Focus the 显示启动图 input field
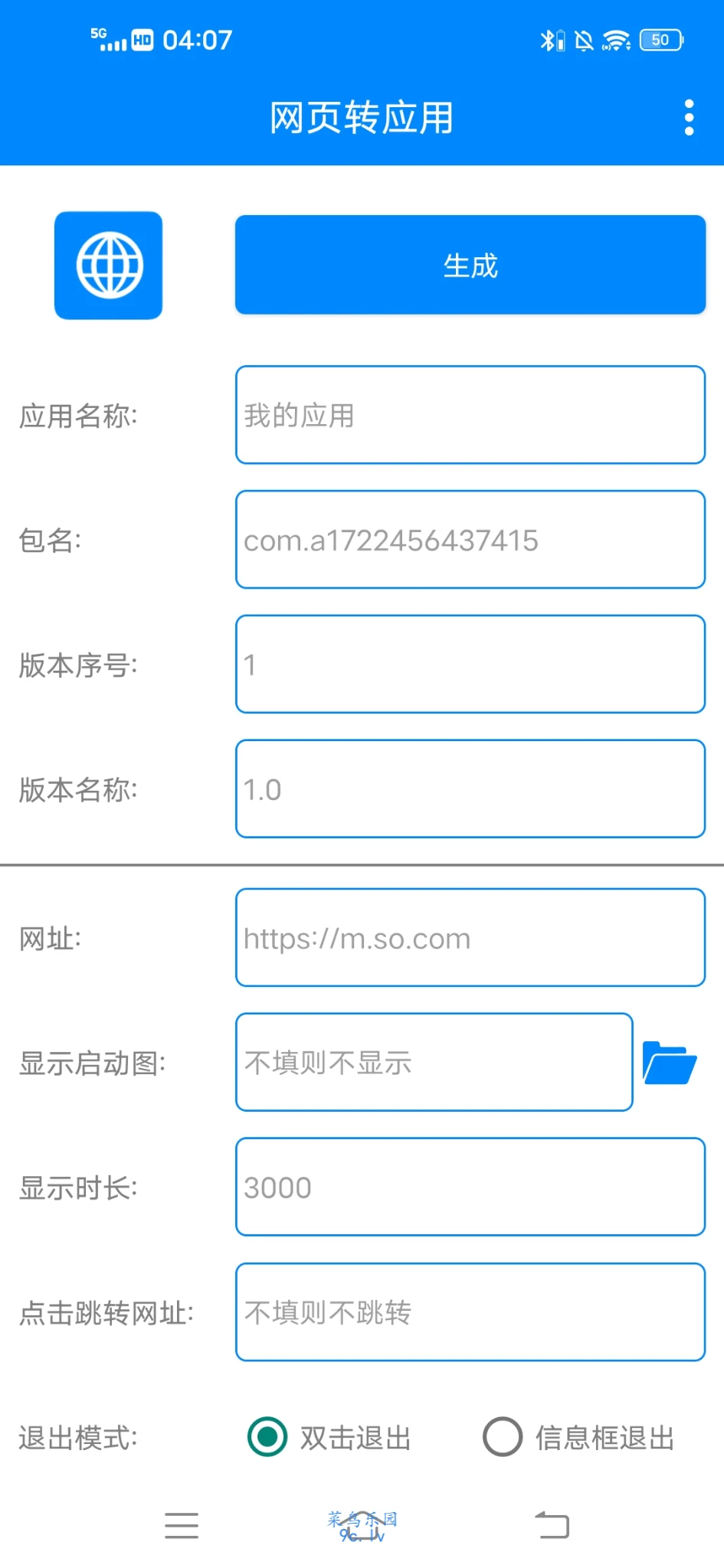 (434, 1062)
